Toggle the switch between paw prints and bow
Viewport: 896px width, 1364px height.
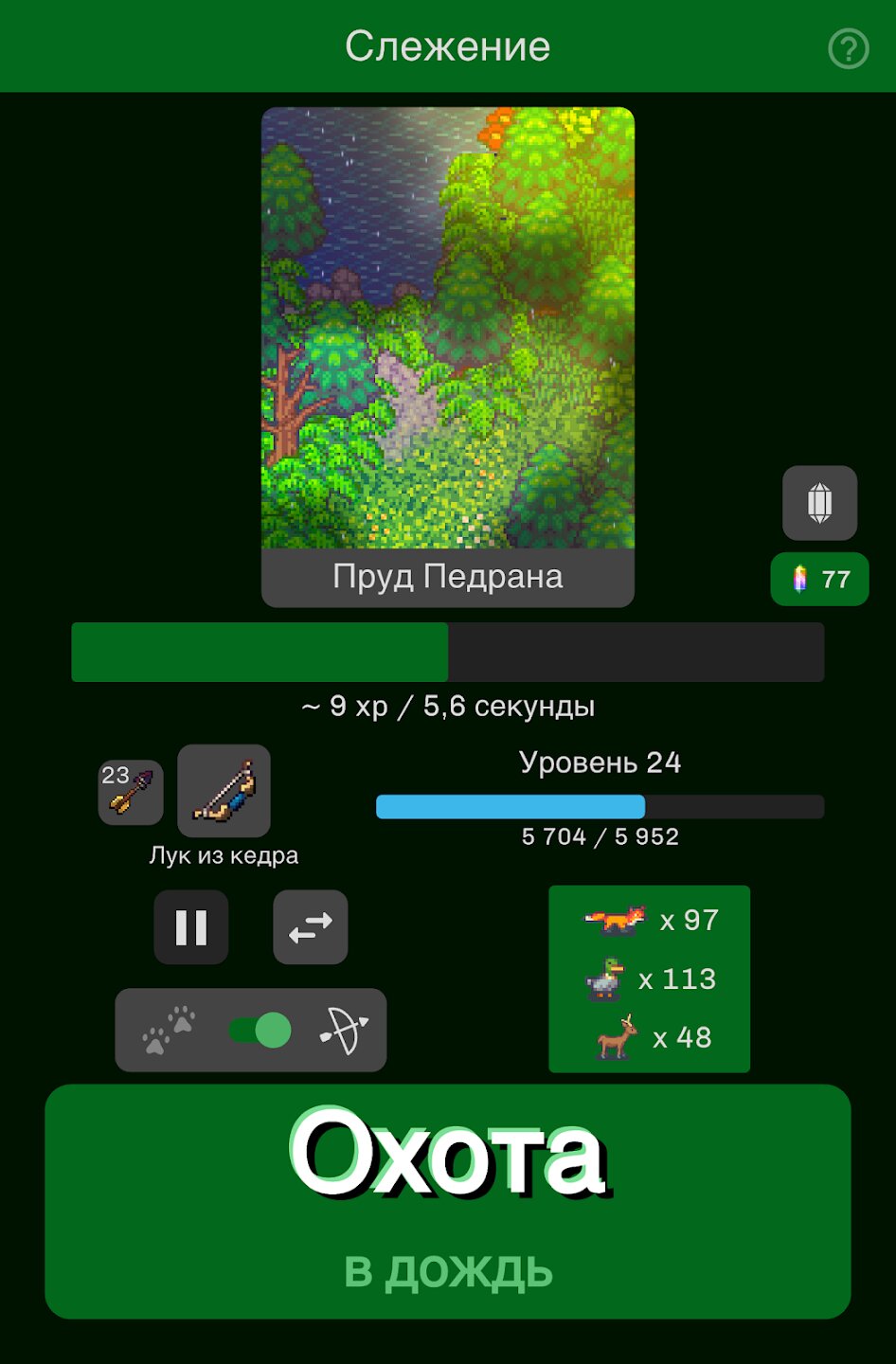(260, 1031)
